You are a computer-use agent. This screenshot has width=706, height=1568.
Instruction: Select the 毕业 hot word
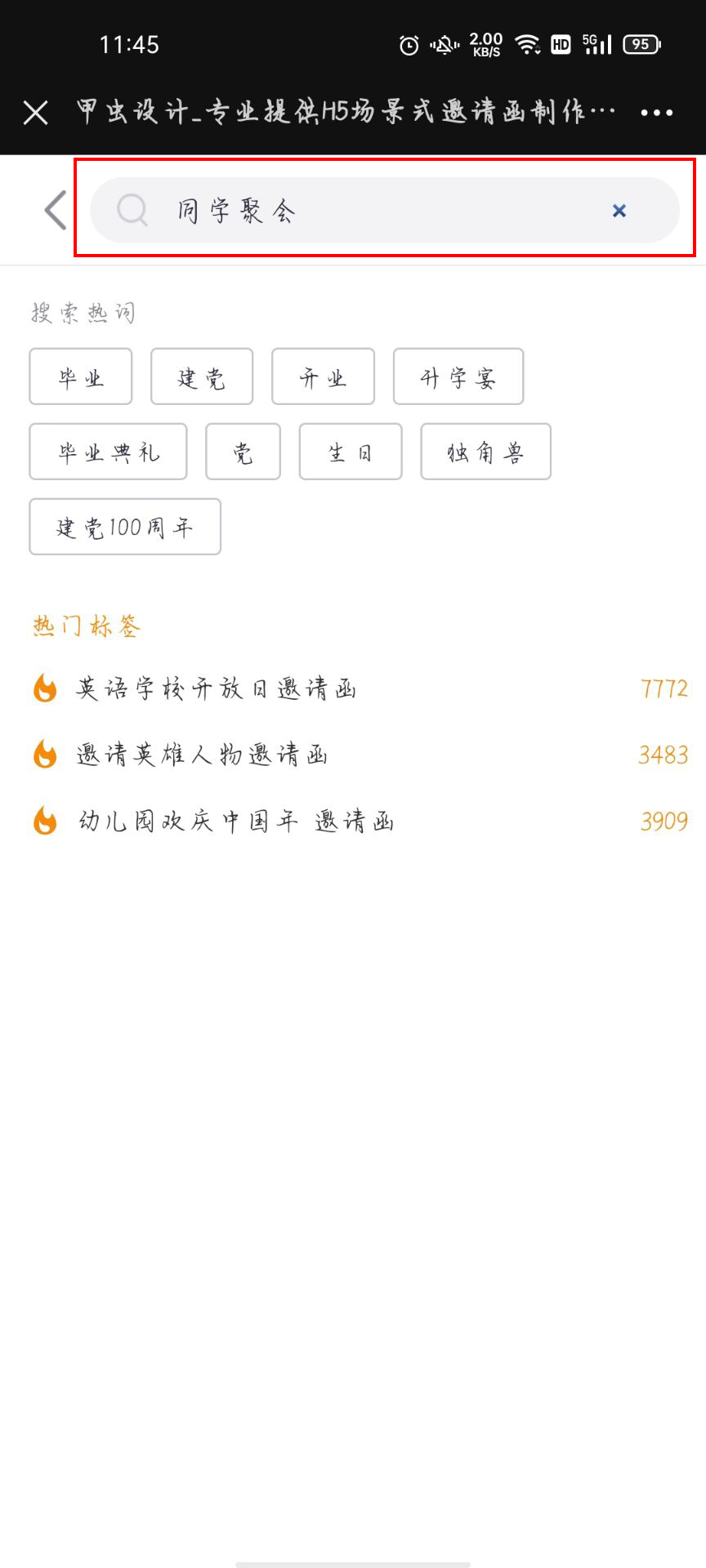[x=80, y=376]
